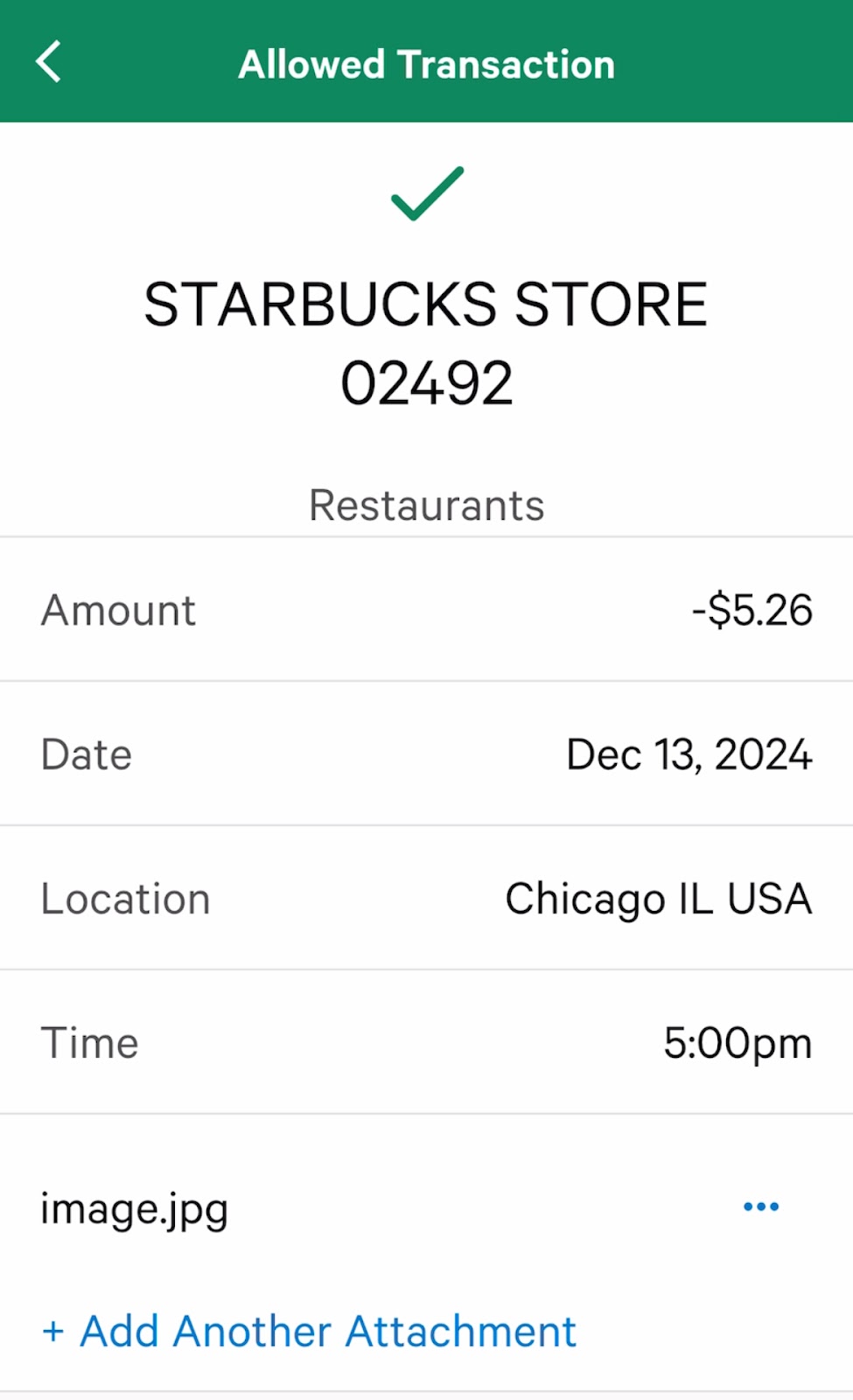Click the Dec 13, 2024 date value
Image resolution: width=853 pixels, height=1400 pixels.
coord(689,753)
